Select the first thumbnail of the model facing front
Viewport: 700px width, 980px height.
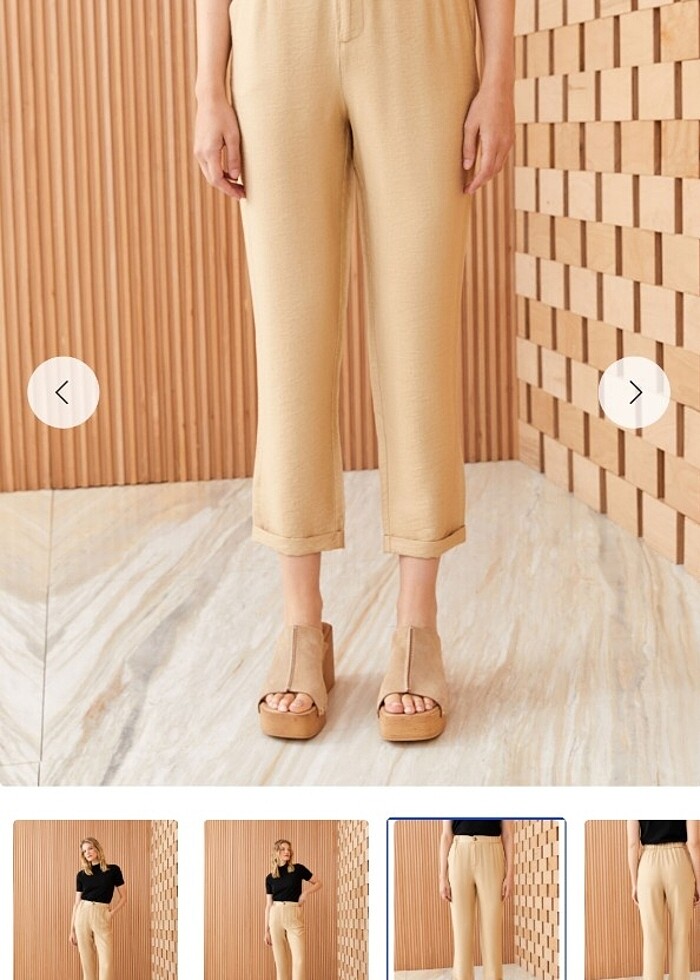tap(95, 899)
